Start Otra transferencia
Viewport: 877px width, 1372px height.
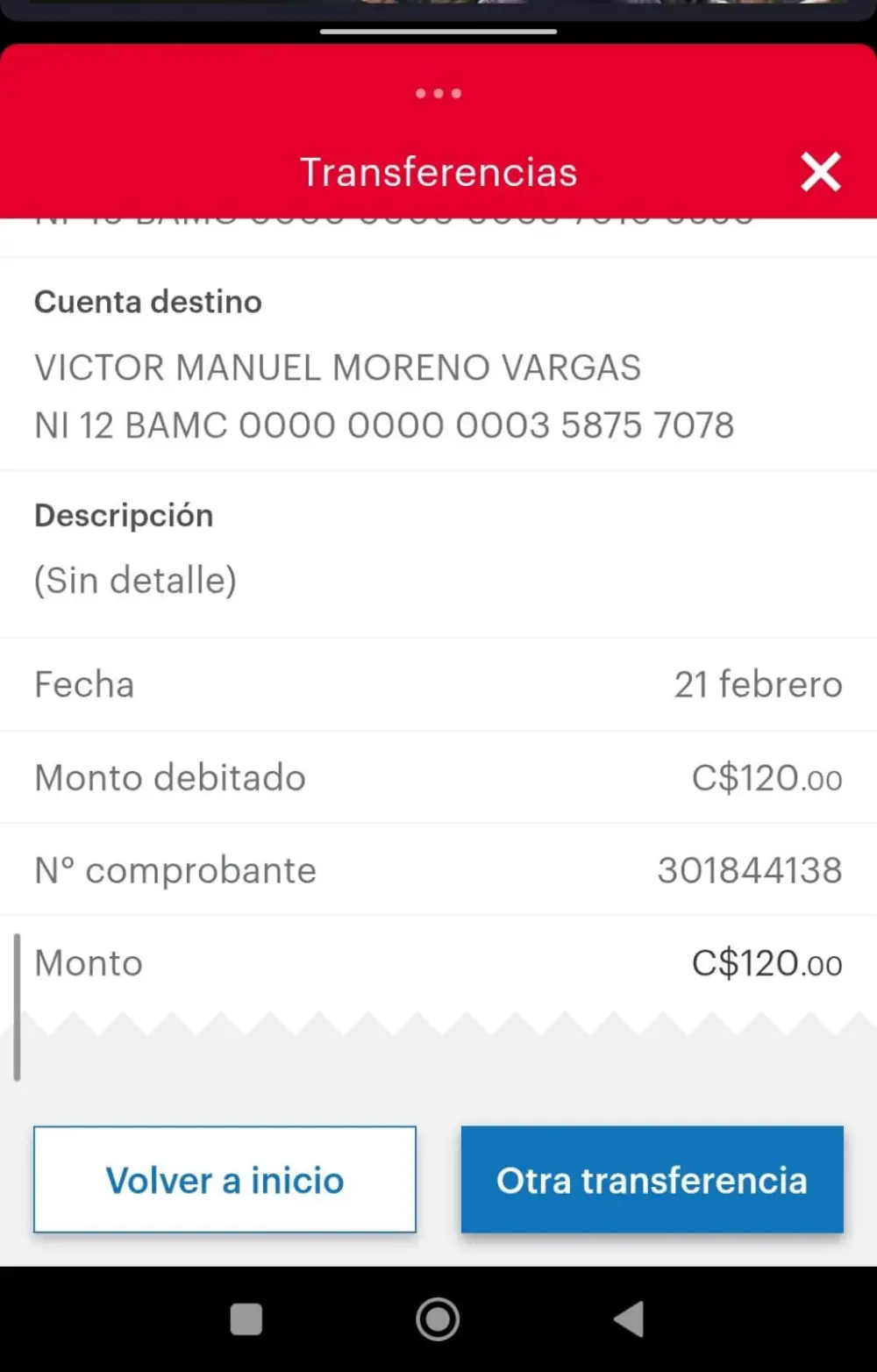click(652, 1180)
